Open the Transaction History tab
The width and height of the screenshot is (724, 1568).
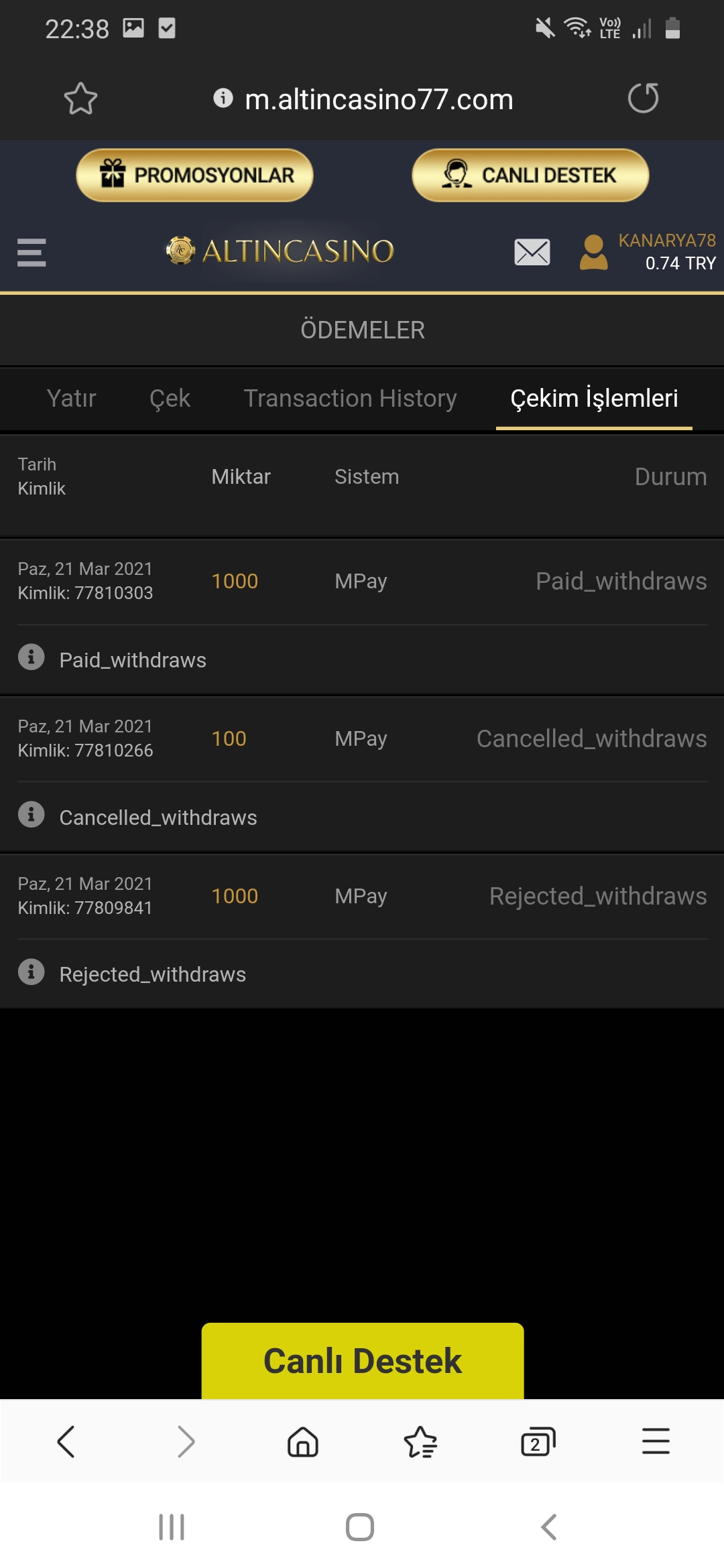[350, 399]
